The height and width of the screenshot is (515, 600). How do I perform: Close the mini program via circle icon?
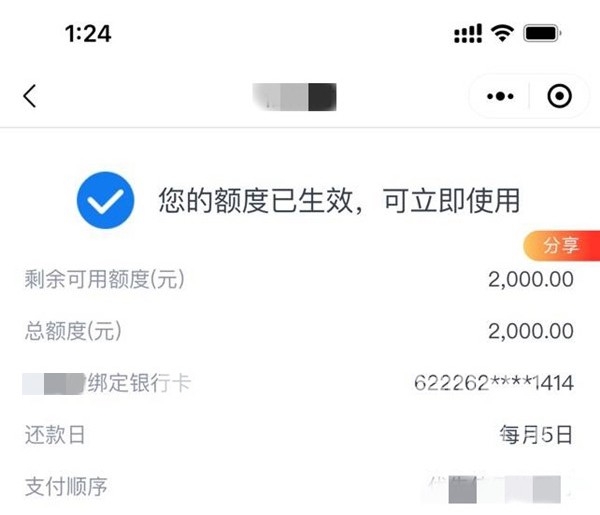tap(559, 96)
